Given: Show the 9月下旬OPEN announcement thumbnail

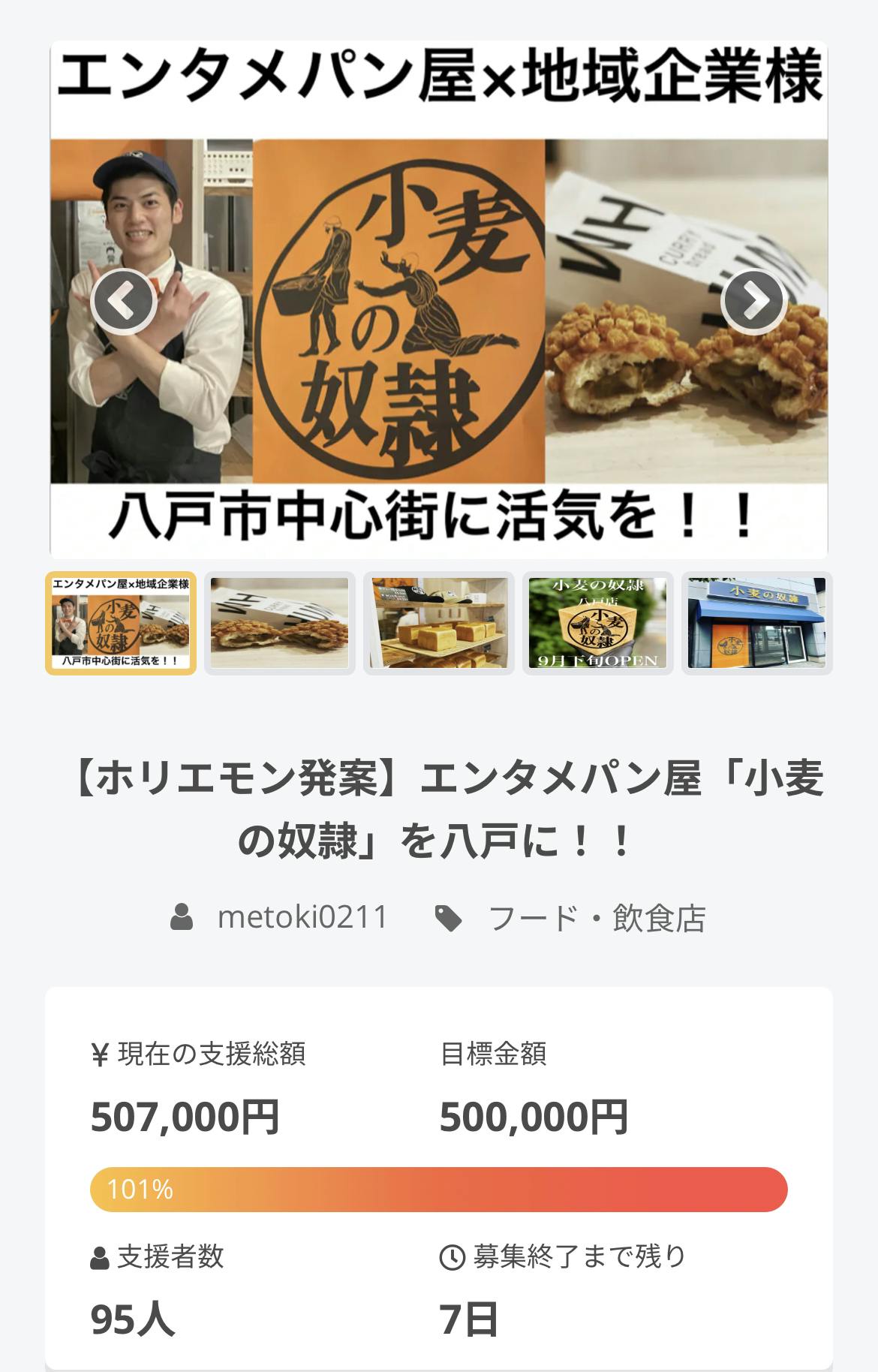Looking at the screenshot, I should (x=598, y=623).
